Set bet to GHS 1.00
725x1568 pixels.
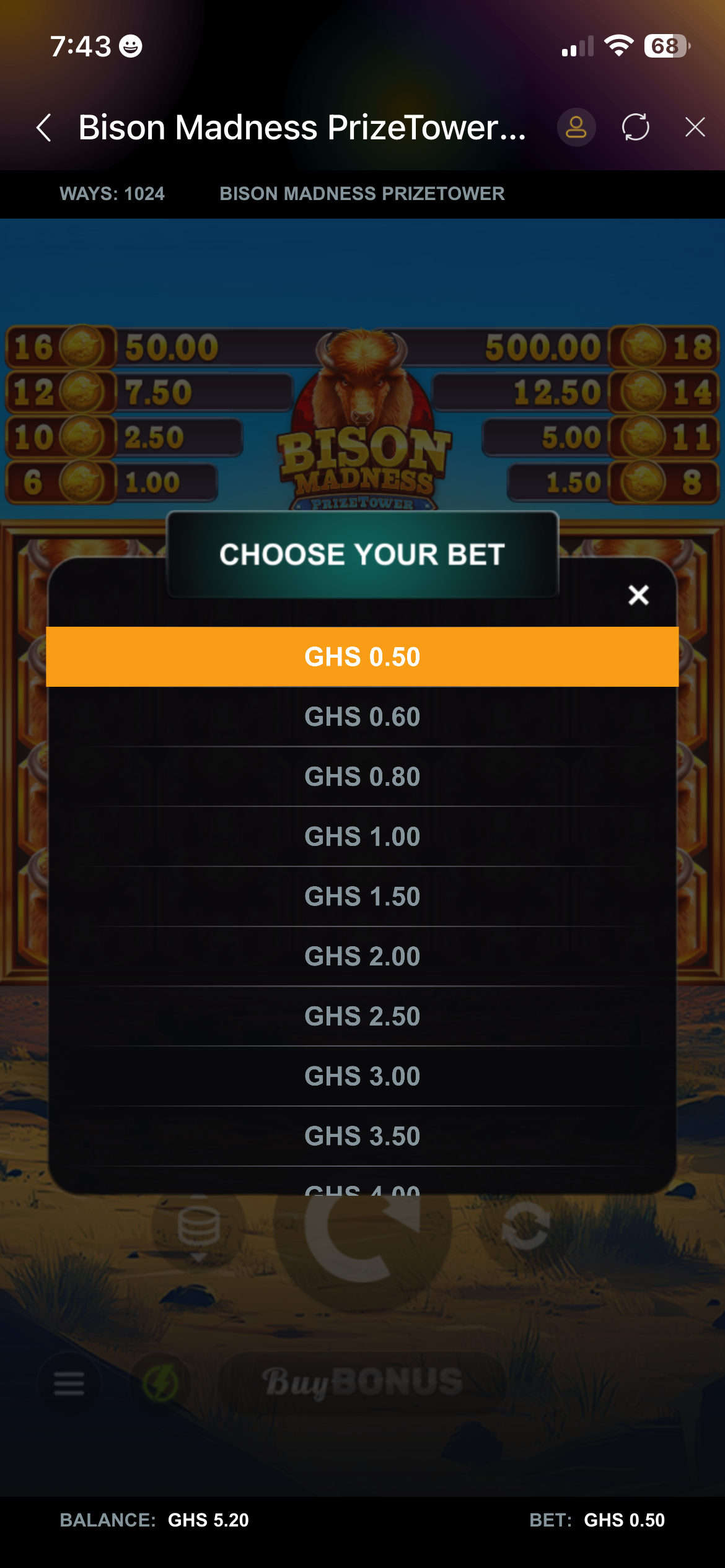(x=362, y=837)
